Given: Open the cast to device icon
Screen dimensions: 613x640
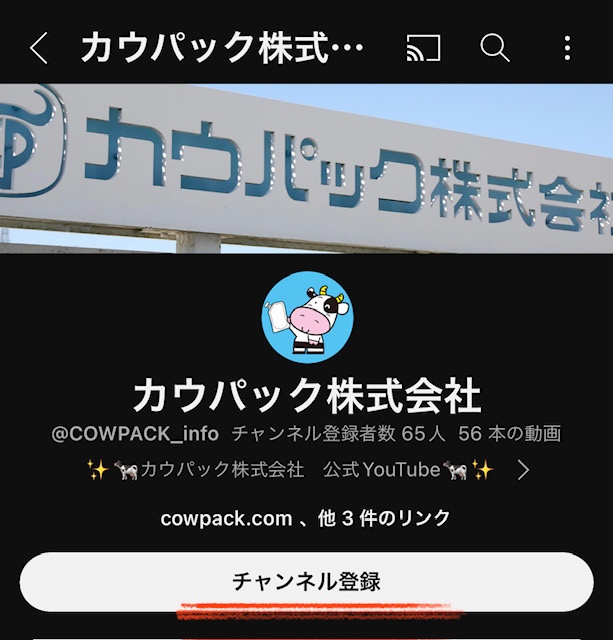Looking at the screenshot, I should point(423,47).
